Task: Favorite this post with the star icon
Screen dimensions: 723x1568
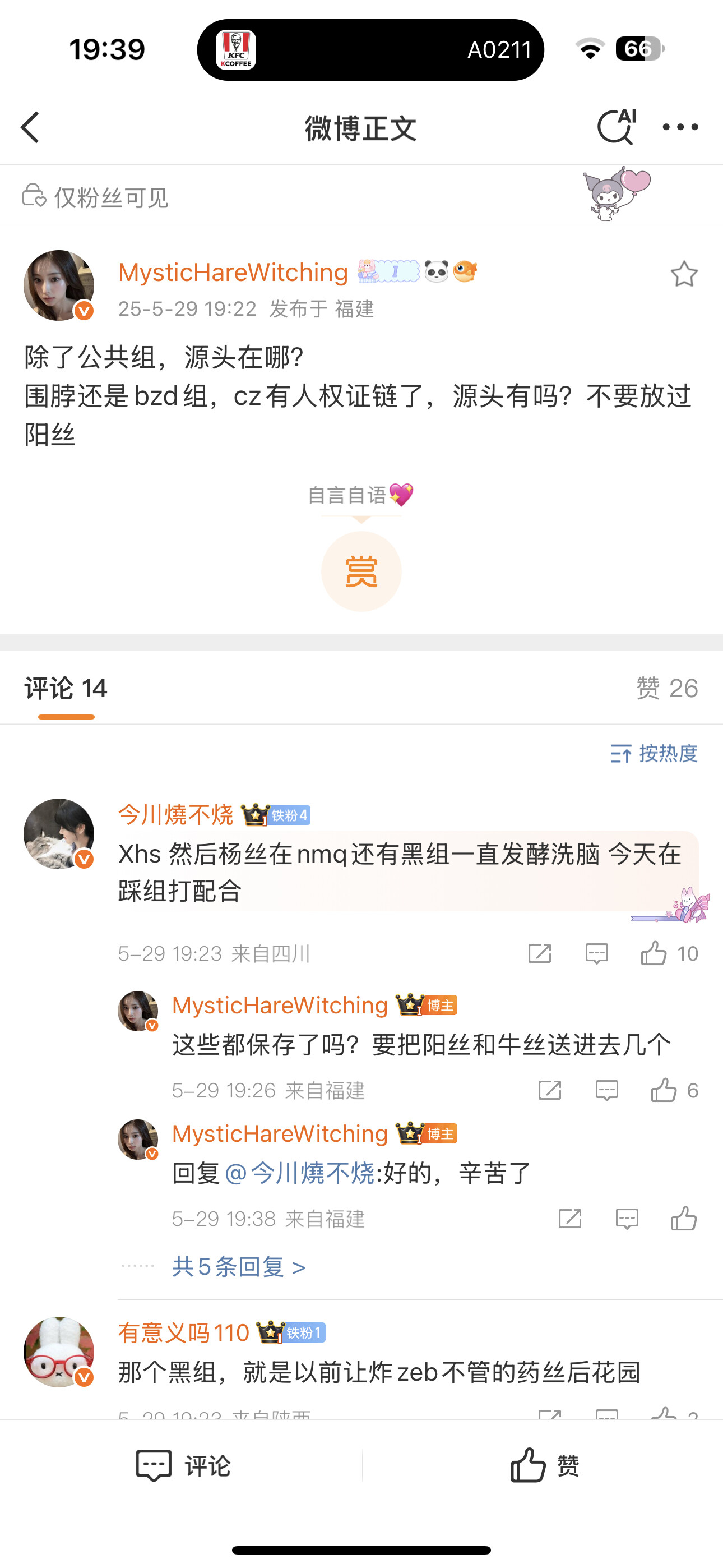Action: (x=683, y=274)
